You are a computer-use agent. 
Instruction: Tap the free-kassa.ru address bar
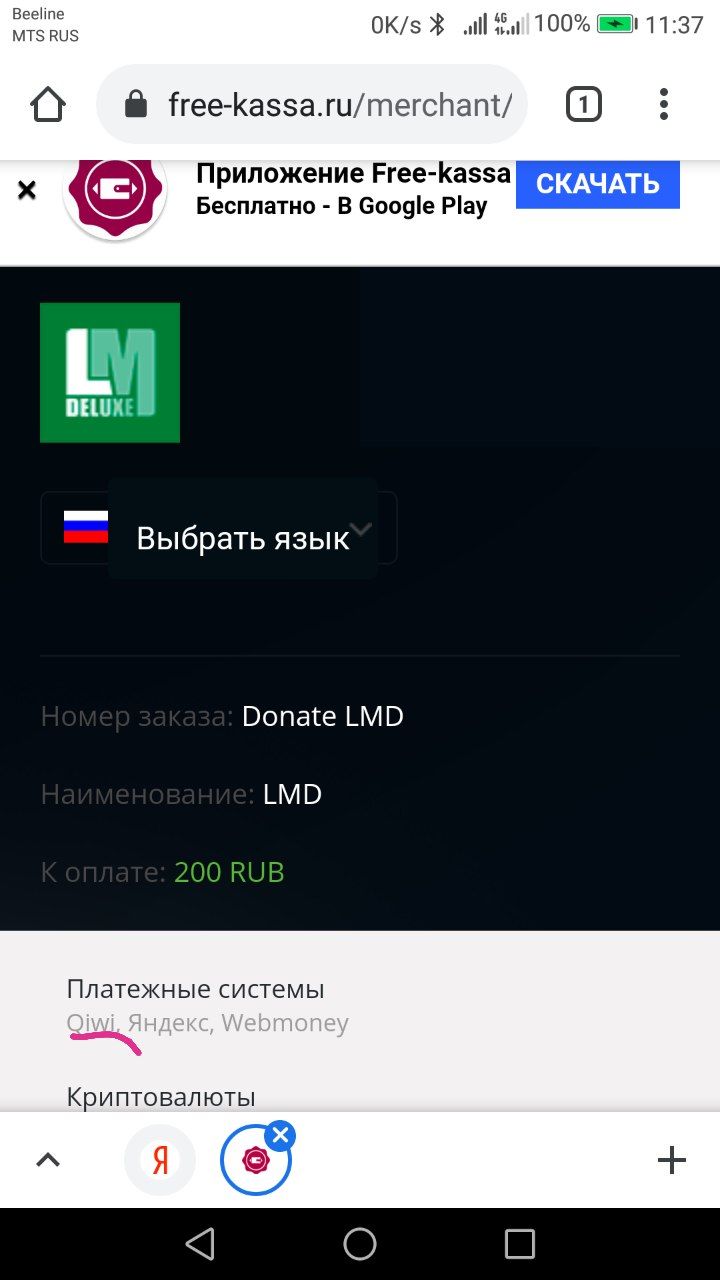coord(312,104)
